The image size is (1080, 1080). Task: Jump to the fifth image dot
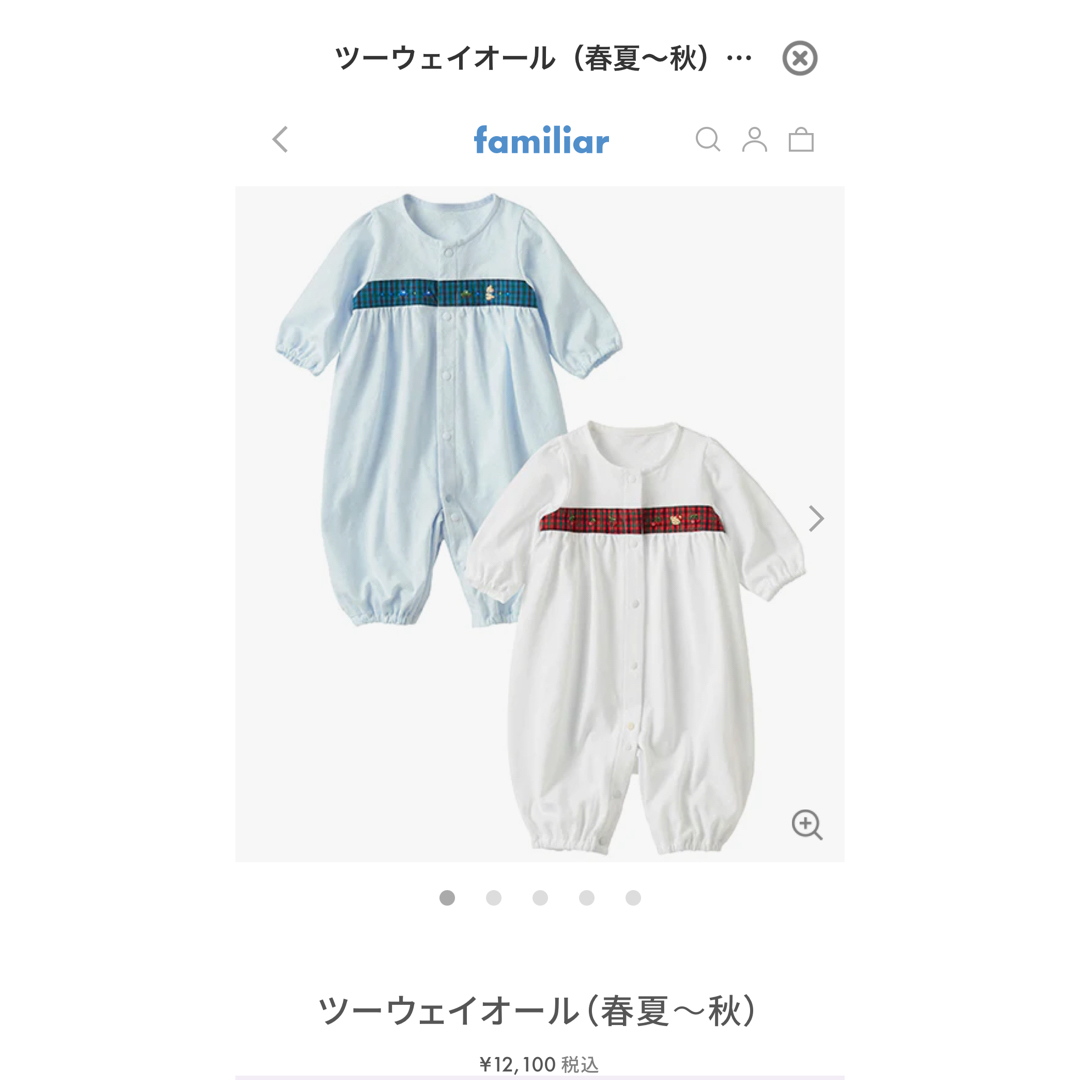pyautogui.click(x=633, y=898)
